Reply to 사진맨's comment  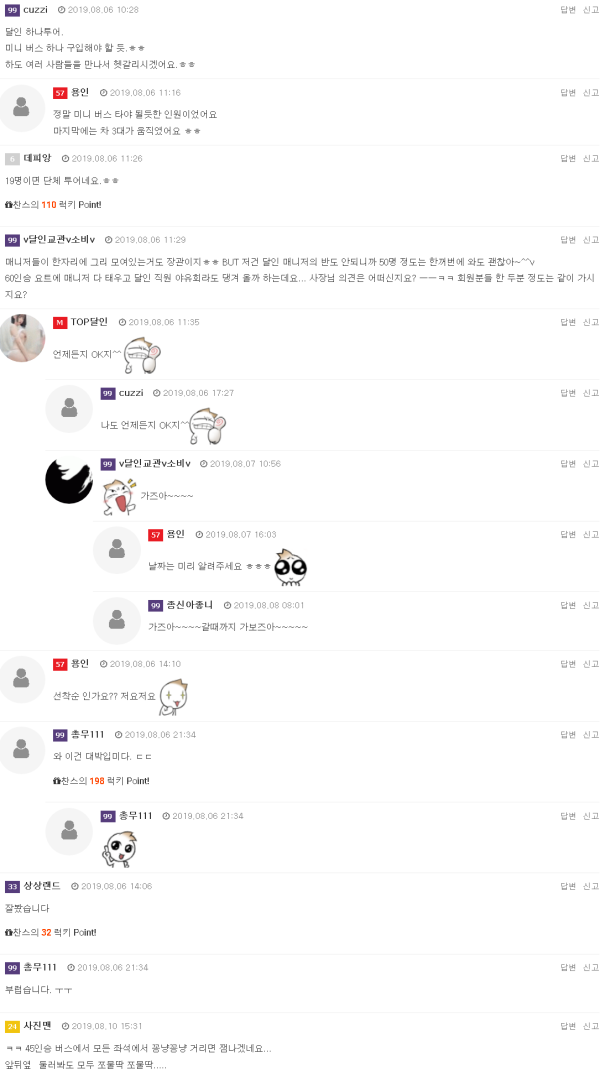567,1026
